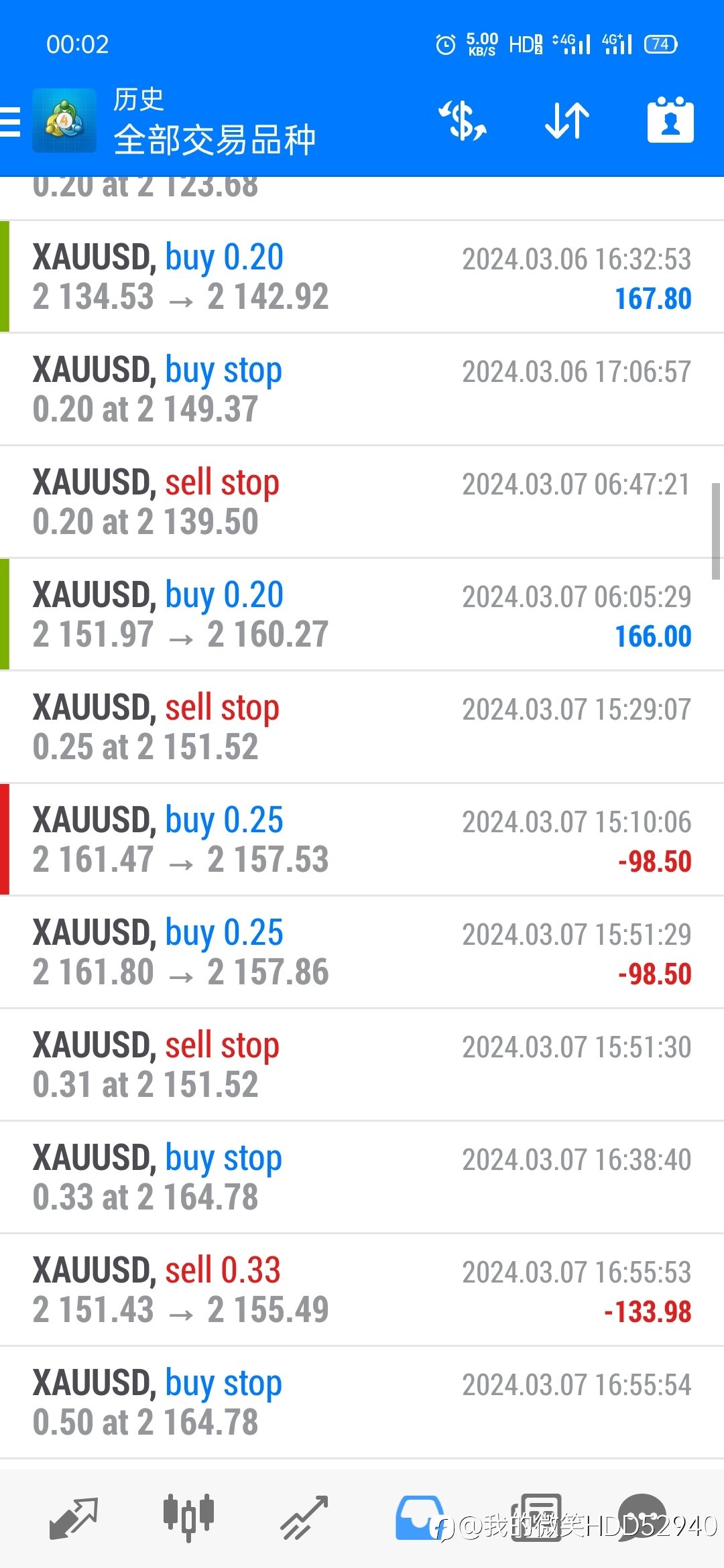Open the buy 0.20 trade with 167.80 profit
724x1568 pixels.
pyautogui.click(x=362, y=277)
